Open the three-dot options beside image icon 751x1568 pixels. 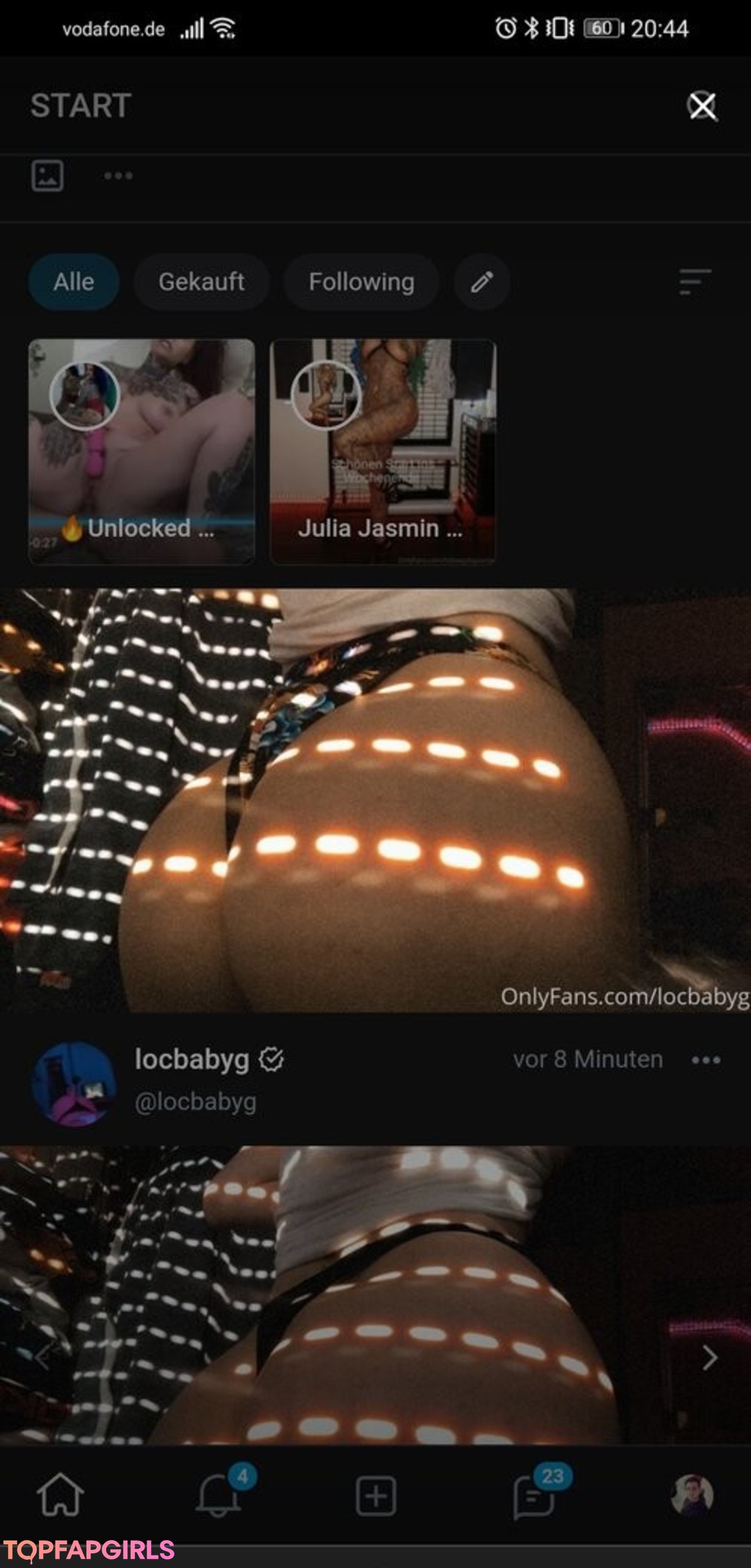pyautogui.click(x=118, y=175)
